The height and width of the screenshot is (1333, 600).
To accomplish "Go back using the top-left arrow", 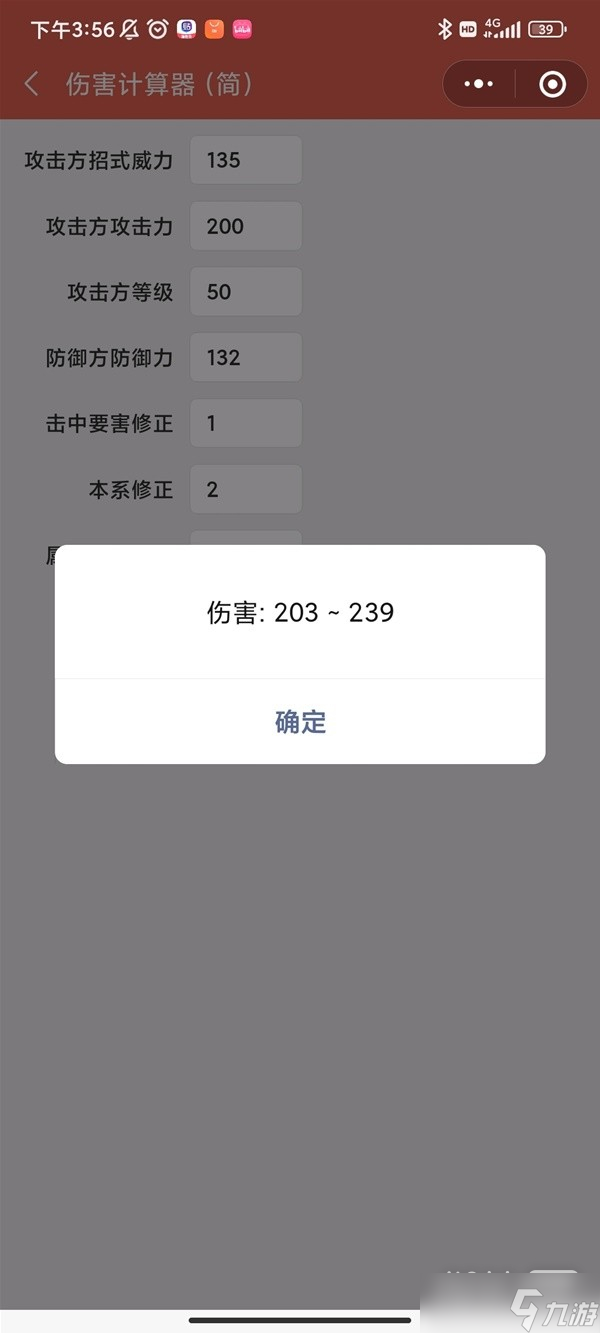I will click(x=32, y=84).
